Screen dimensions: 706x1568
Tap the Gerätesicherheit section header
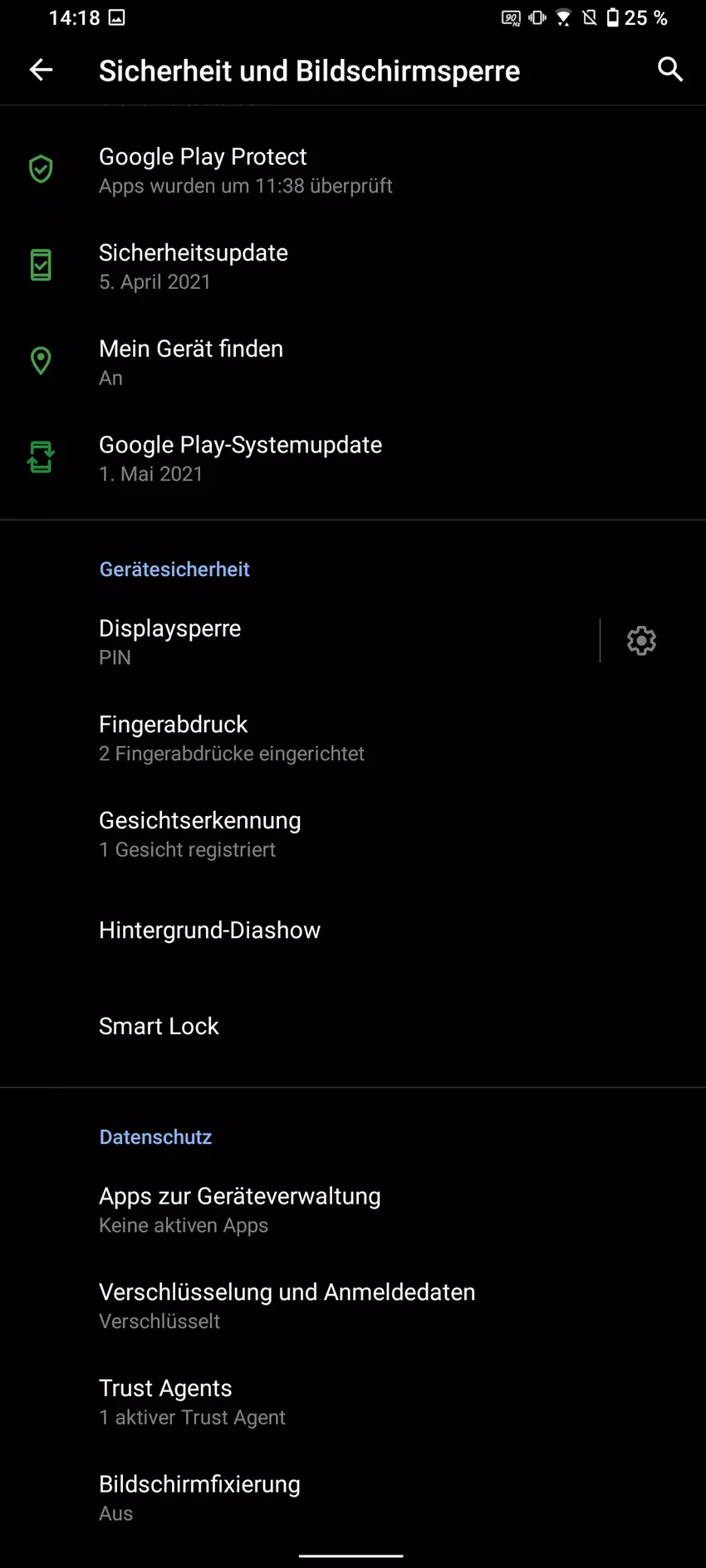coord(174,569)
